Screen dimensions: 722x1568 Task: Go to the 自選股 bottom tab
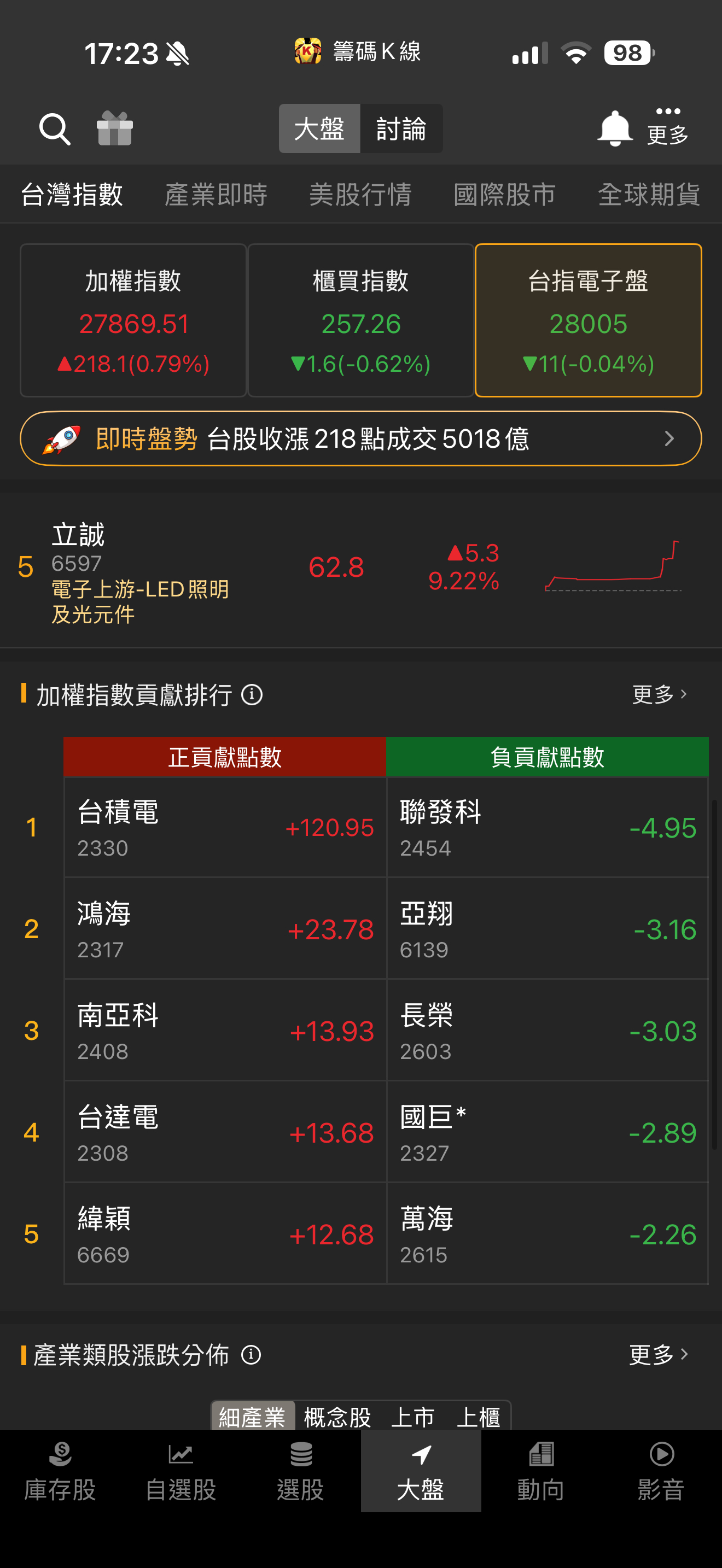pos(180,1473)
